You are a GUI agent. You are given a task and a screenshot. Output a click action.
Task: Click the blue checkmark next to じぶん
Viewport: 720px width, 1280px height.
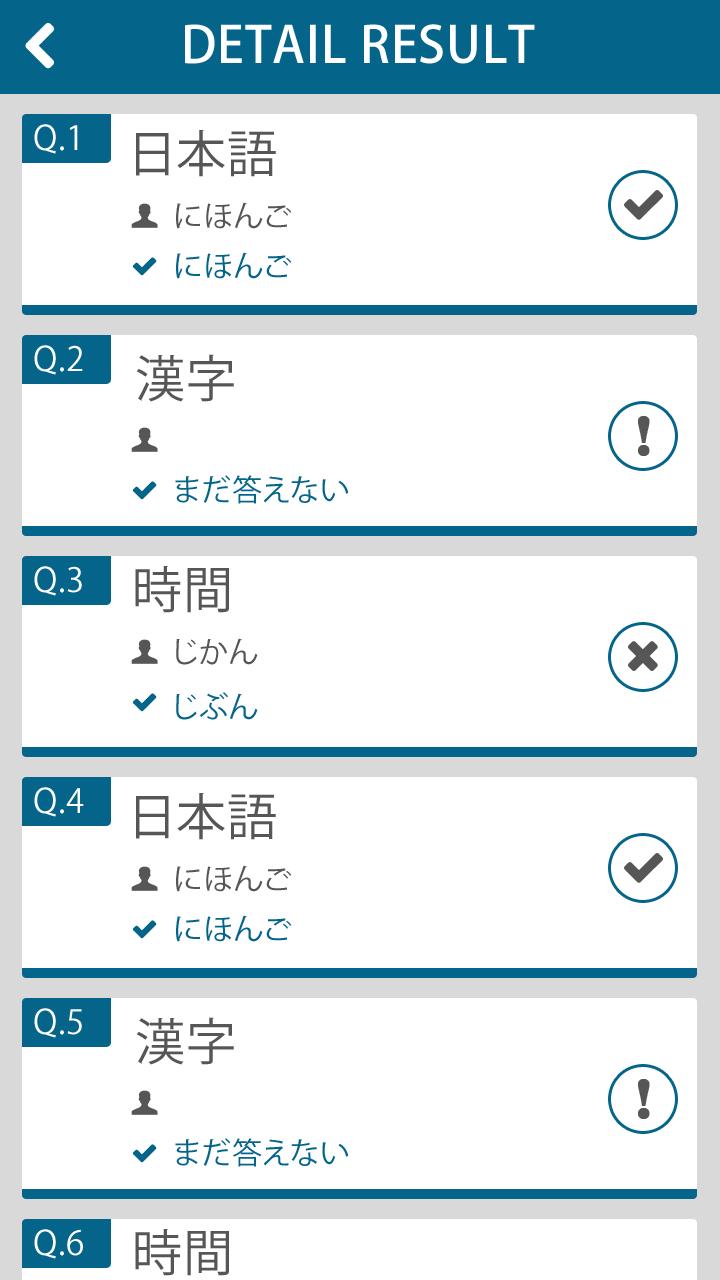coord(146,707)
